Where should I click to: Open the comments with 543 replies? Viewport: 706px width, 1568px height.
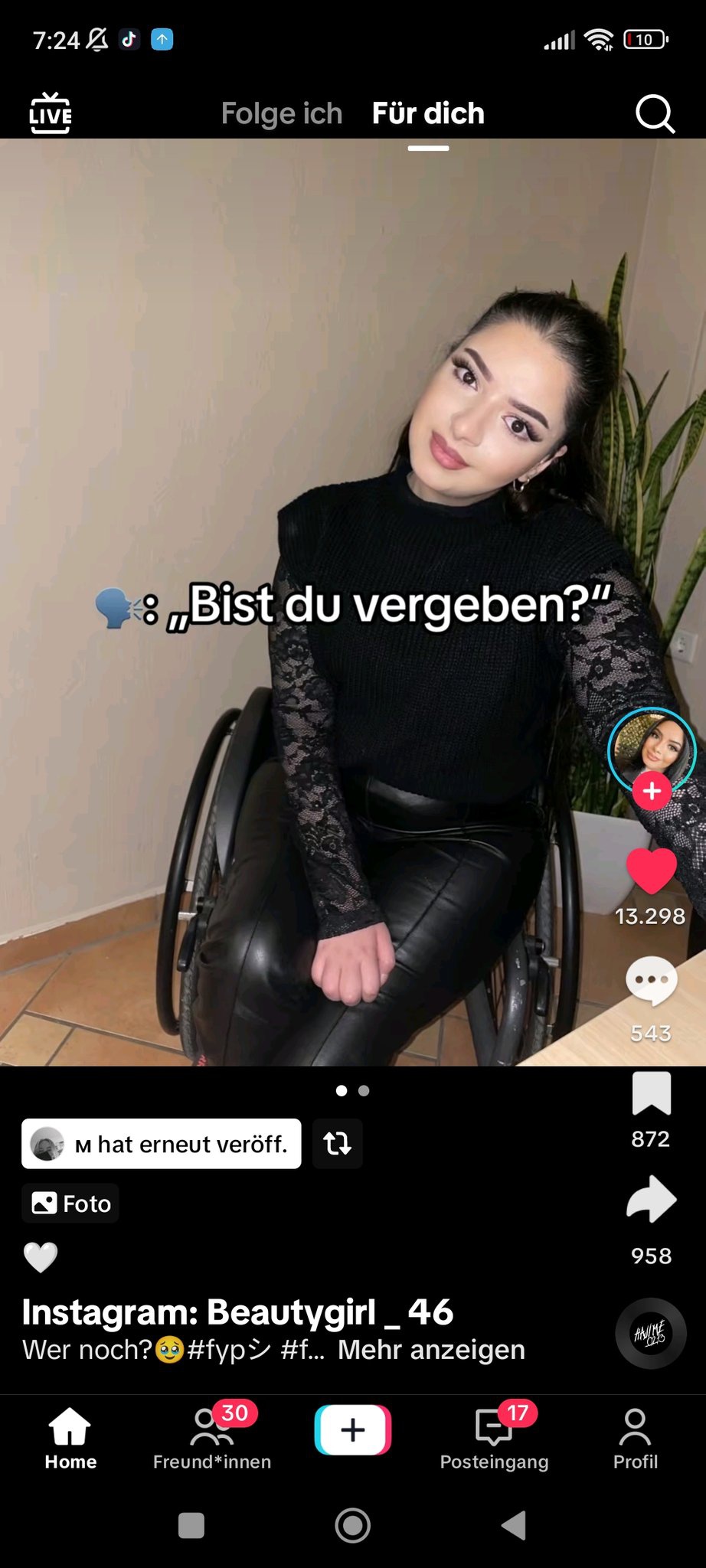click(x=651, y=981)
